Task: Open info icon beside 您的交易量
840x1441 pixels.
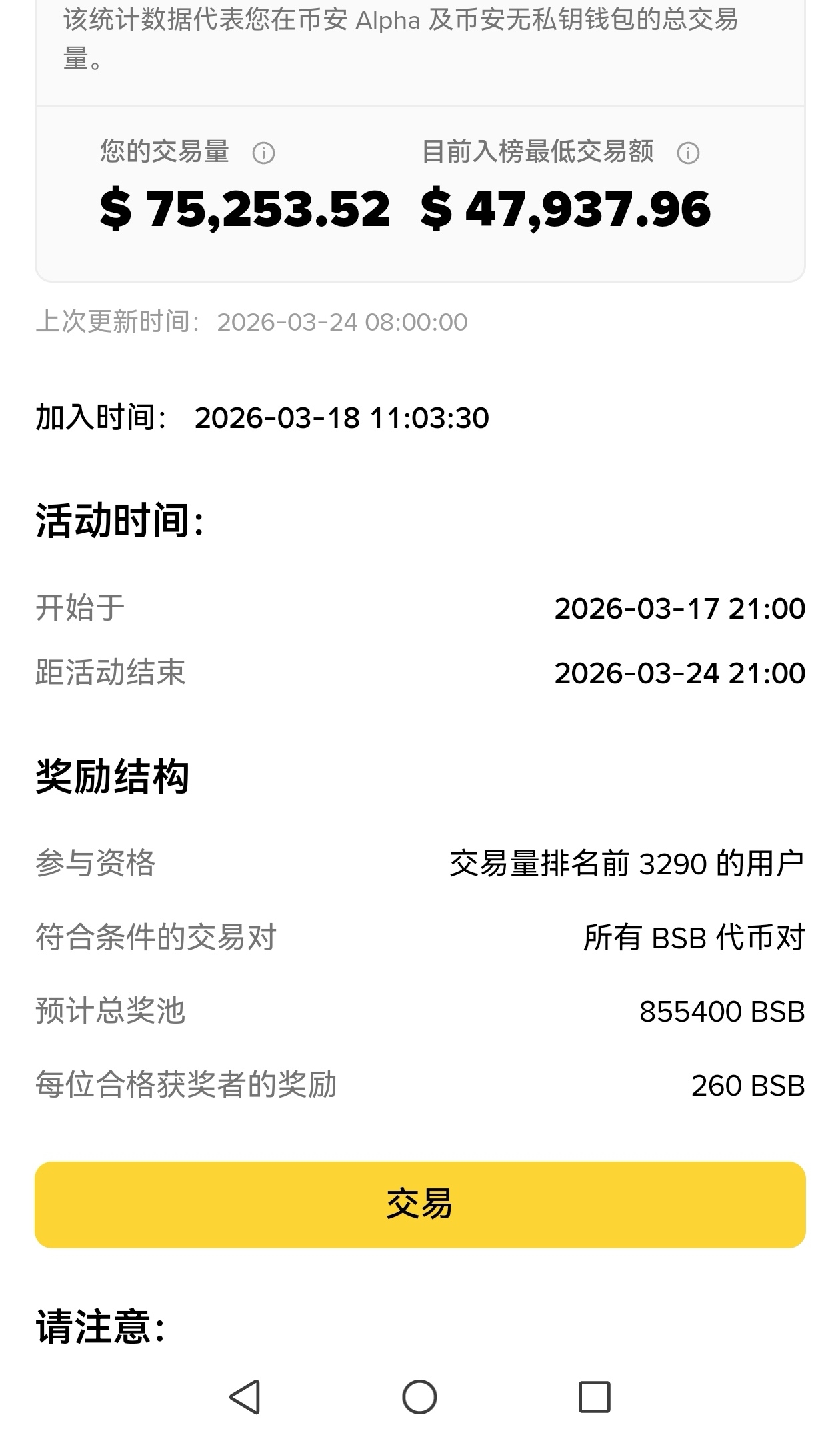Action: 263,153
